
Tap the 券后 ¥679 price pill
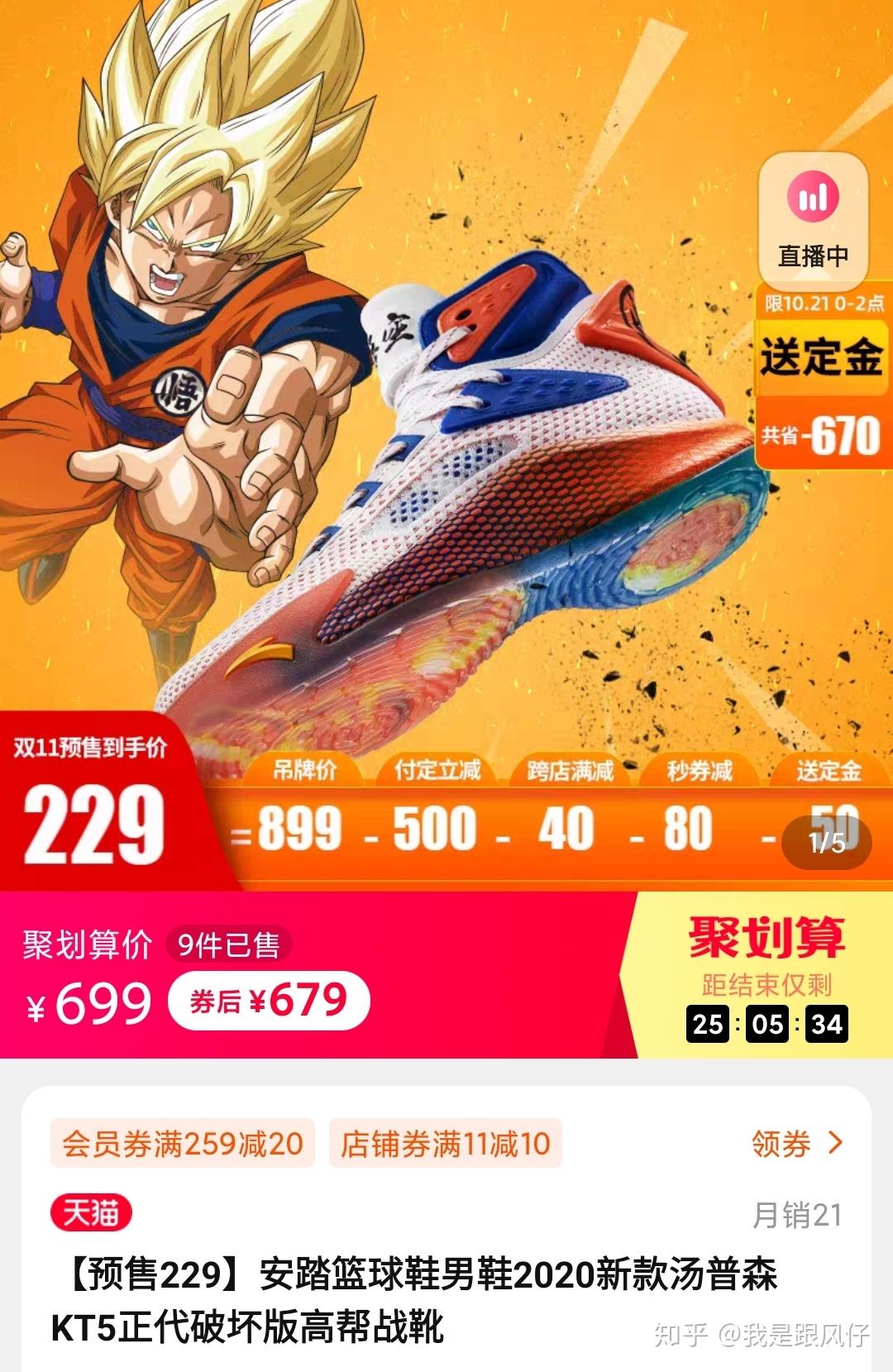tap(269, 1002)
